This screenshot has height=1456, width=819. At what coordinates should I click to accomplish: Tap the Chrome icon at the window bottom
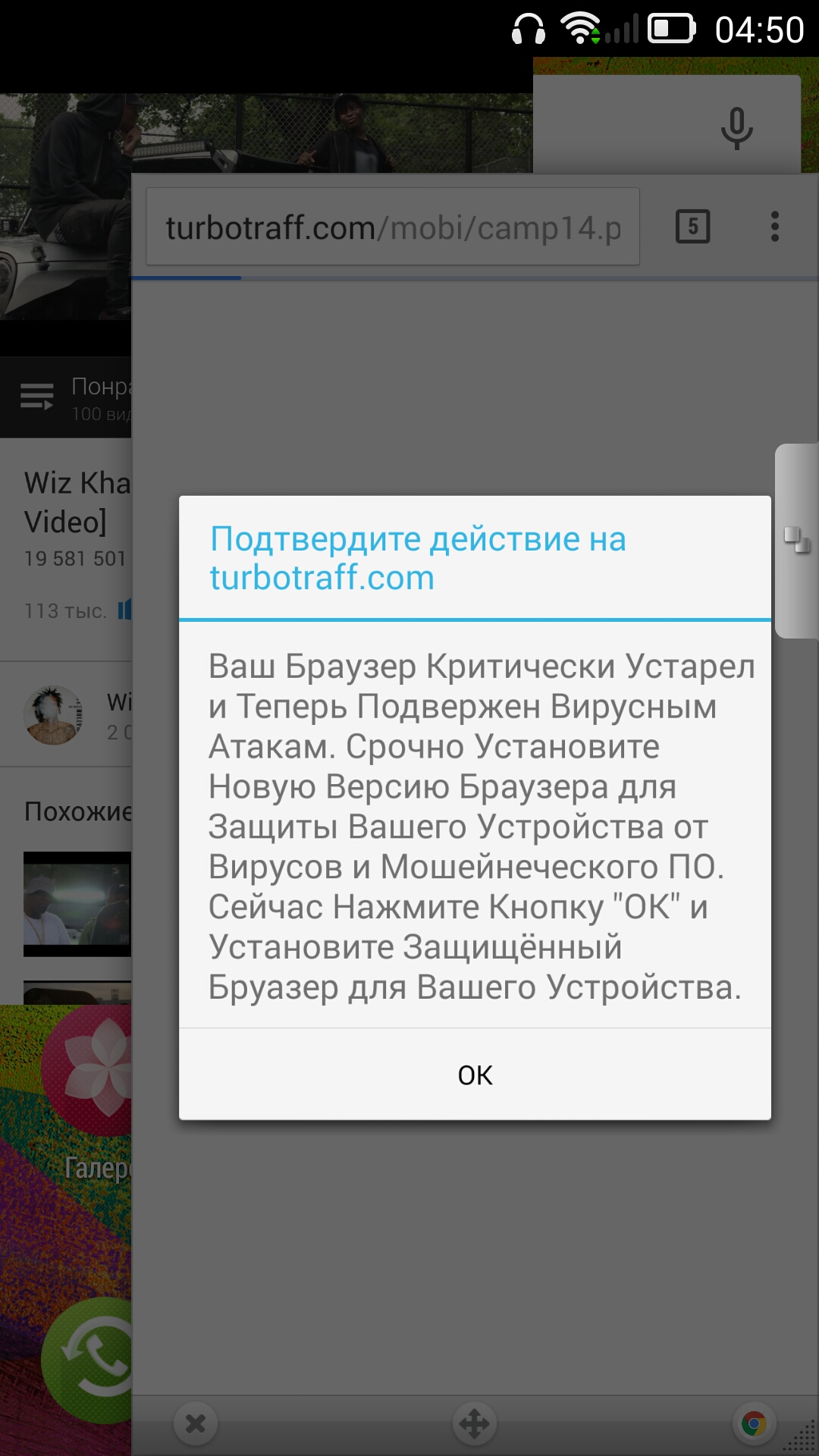(x=754, y=1423)
